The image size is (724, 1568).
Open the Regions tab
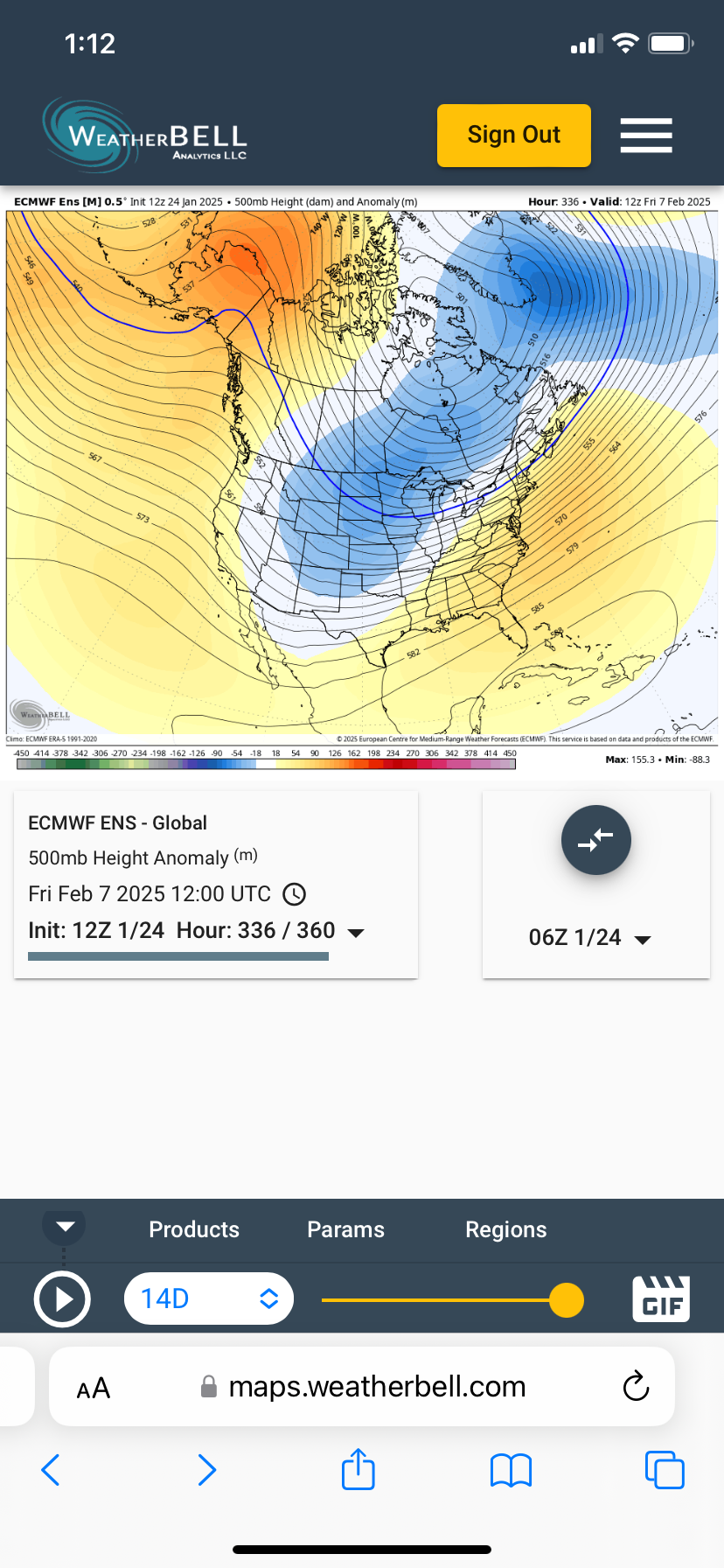click(x=505, y=1229)
